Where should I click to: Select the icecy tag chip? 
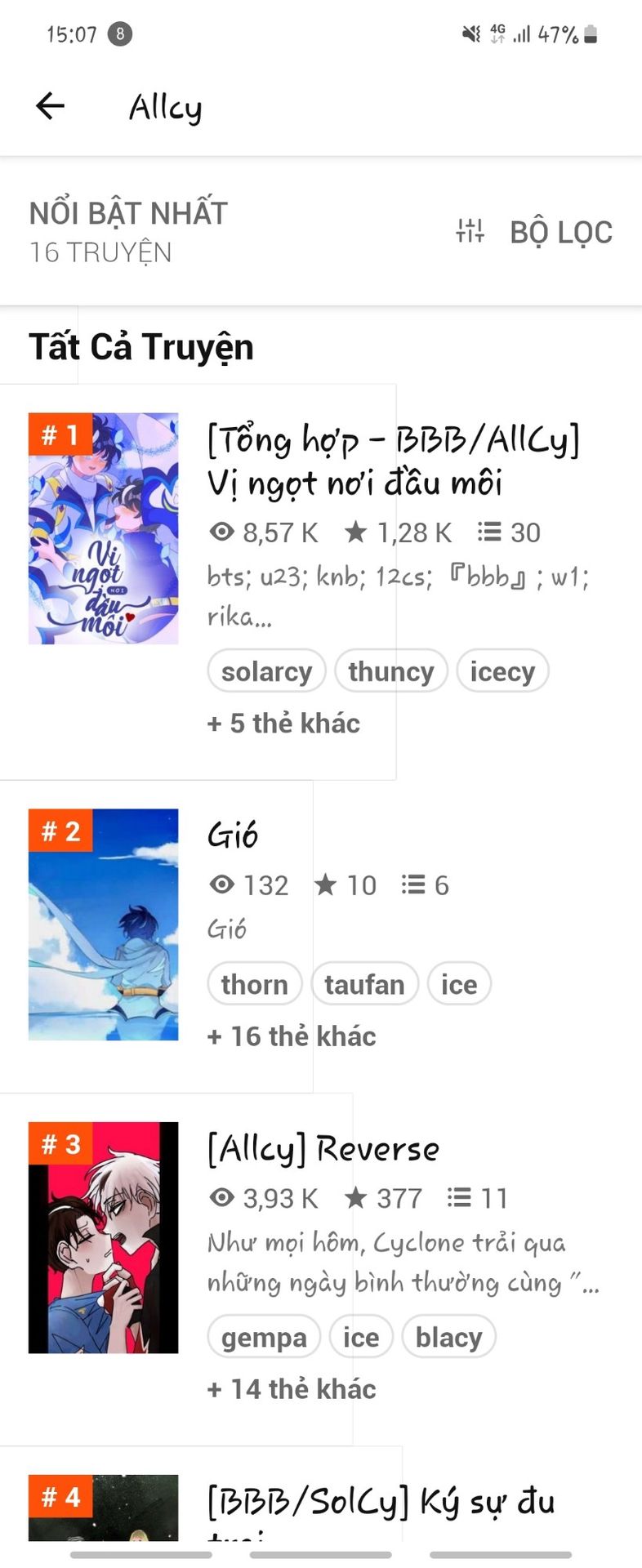pos(502,671)
